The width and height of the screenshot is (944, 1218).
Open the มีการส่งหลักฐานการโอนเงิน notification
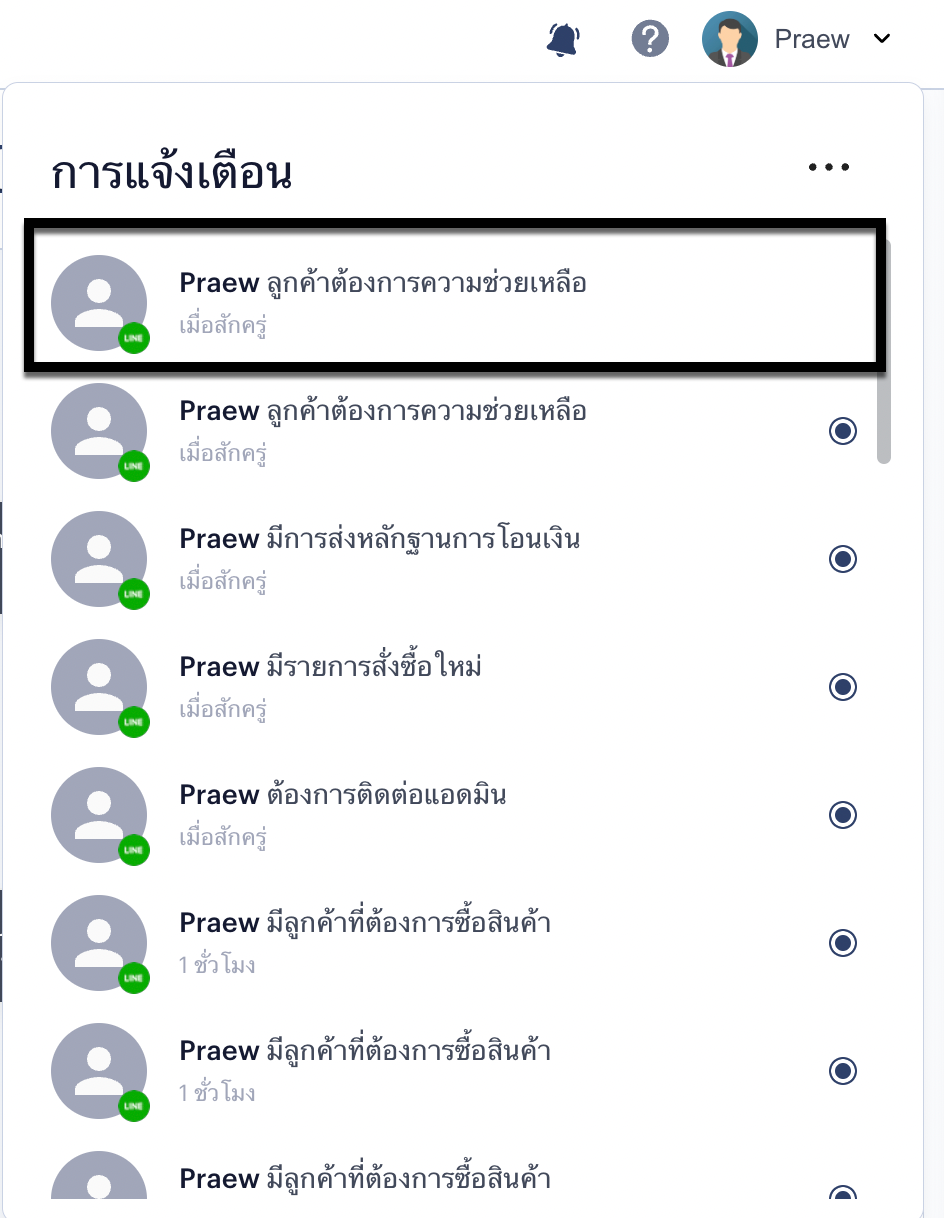click(x=380, y=557)
